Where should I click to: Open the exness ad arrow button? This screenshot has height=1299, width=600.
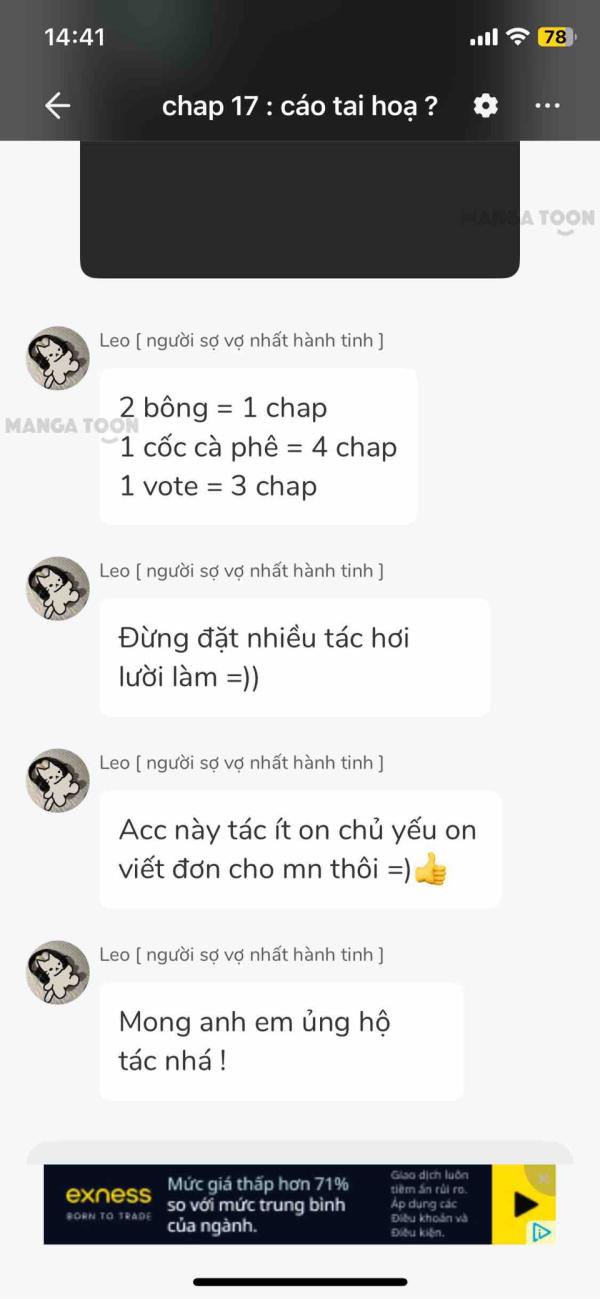point(527,1204)
